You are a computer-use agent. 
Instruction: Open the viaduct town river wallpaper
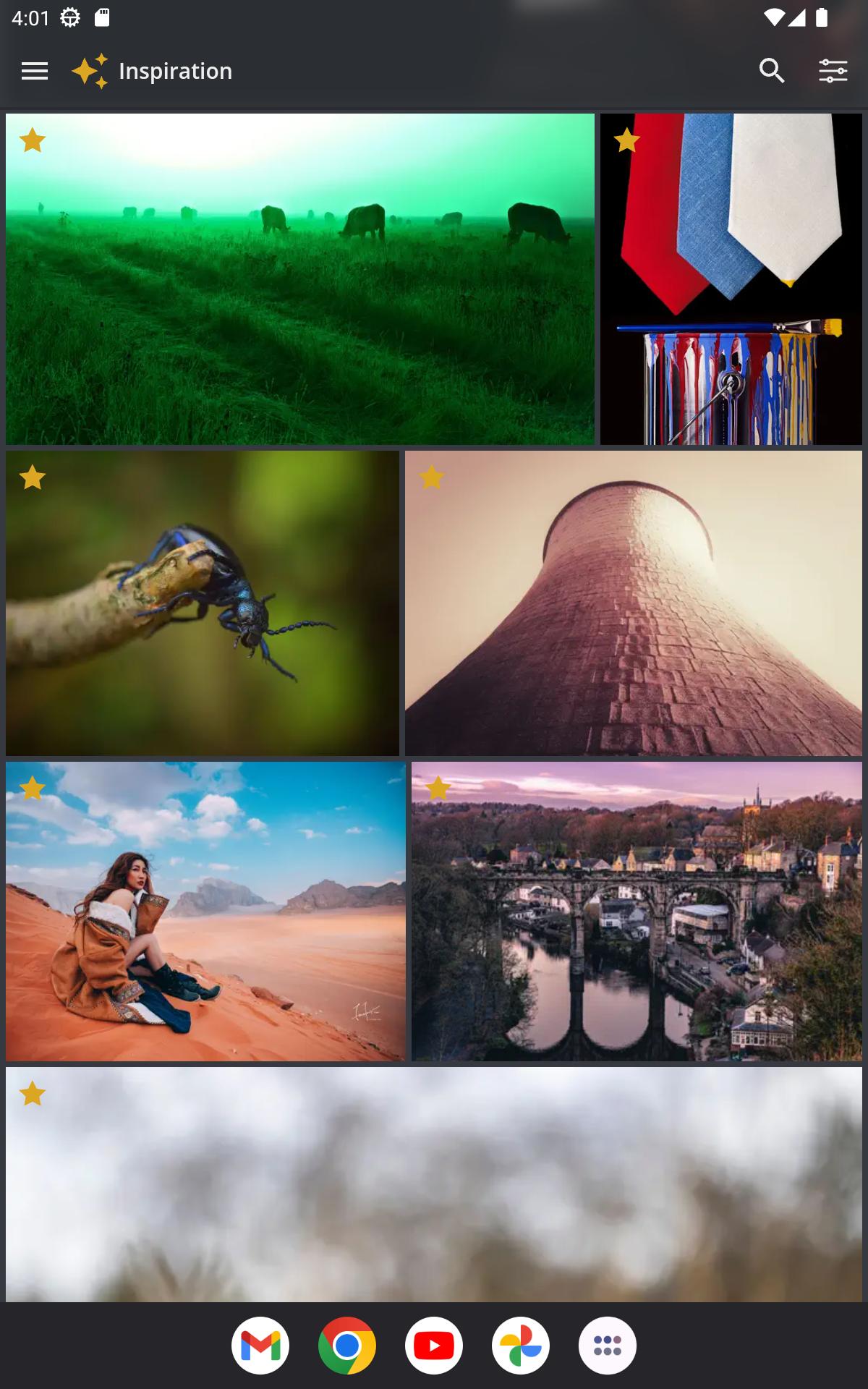point(637,912)
